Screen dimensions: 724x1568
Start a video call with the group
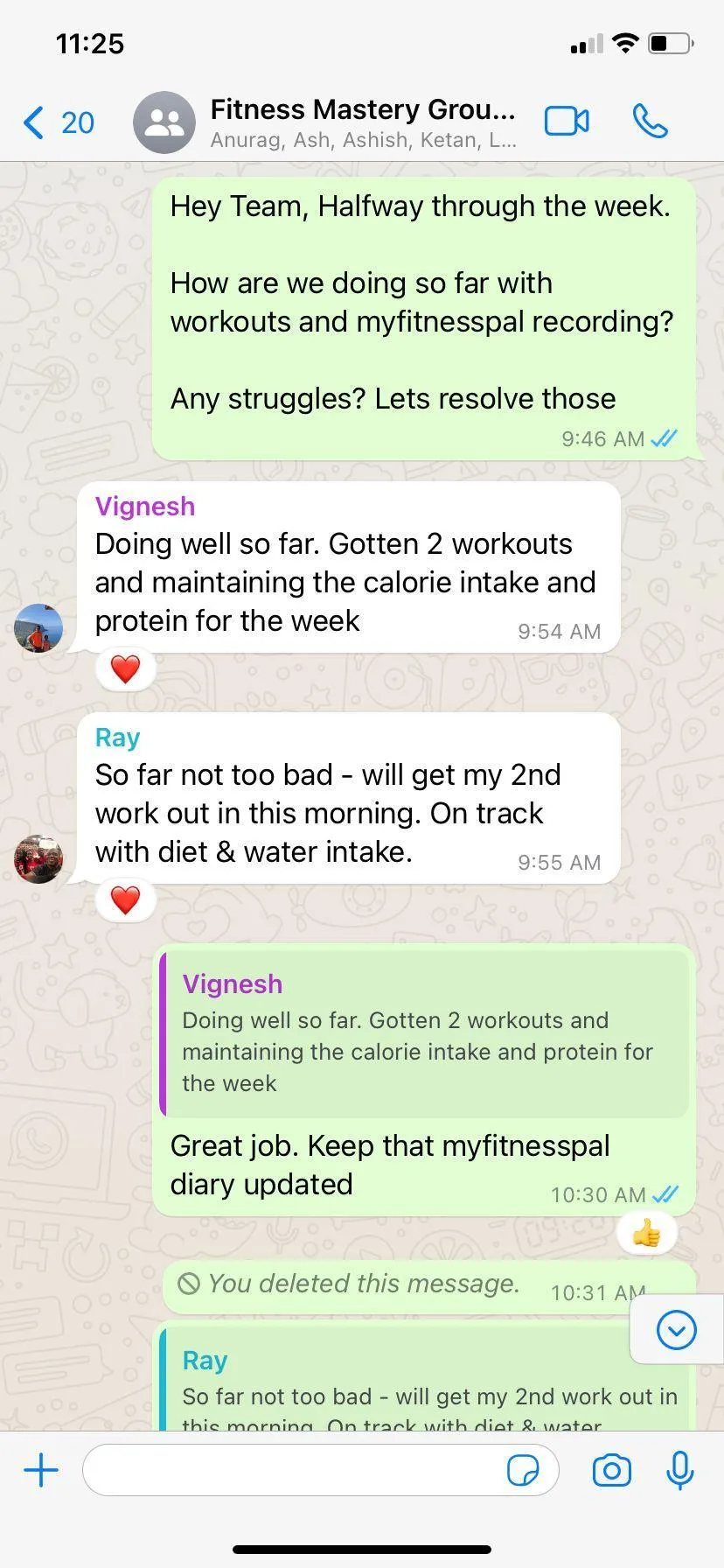pos(567,122)
